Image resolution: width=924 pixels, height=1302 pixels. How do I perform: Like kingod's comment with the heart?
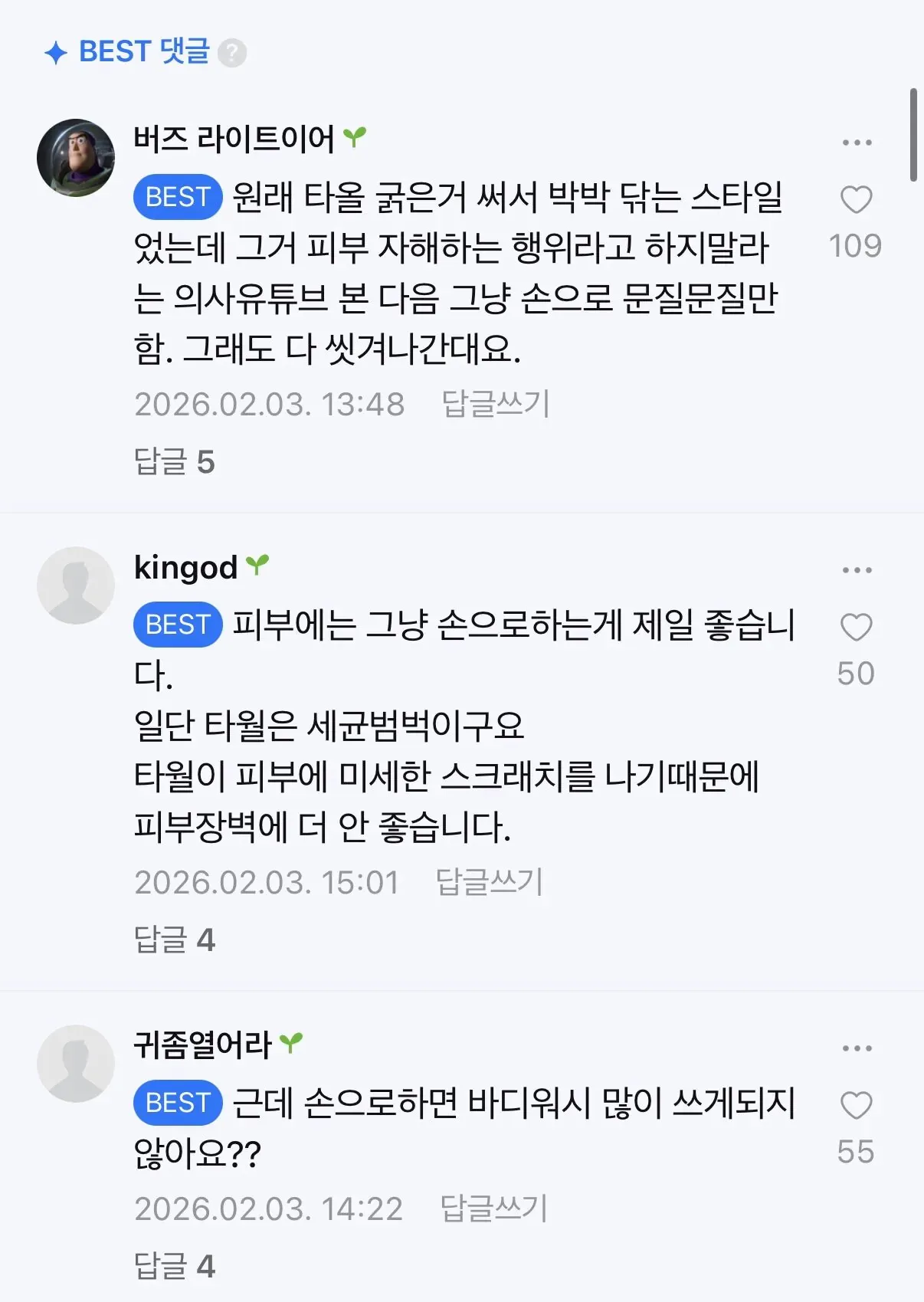[x=857, y=628]
